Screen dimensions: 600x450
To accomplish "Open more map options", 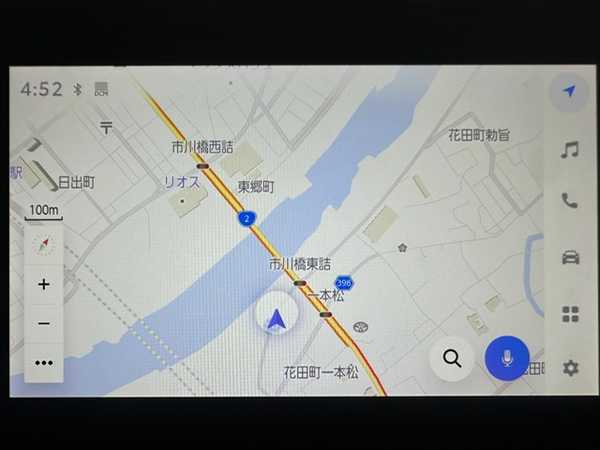I will (x=43, y=362).
